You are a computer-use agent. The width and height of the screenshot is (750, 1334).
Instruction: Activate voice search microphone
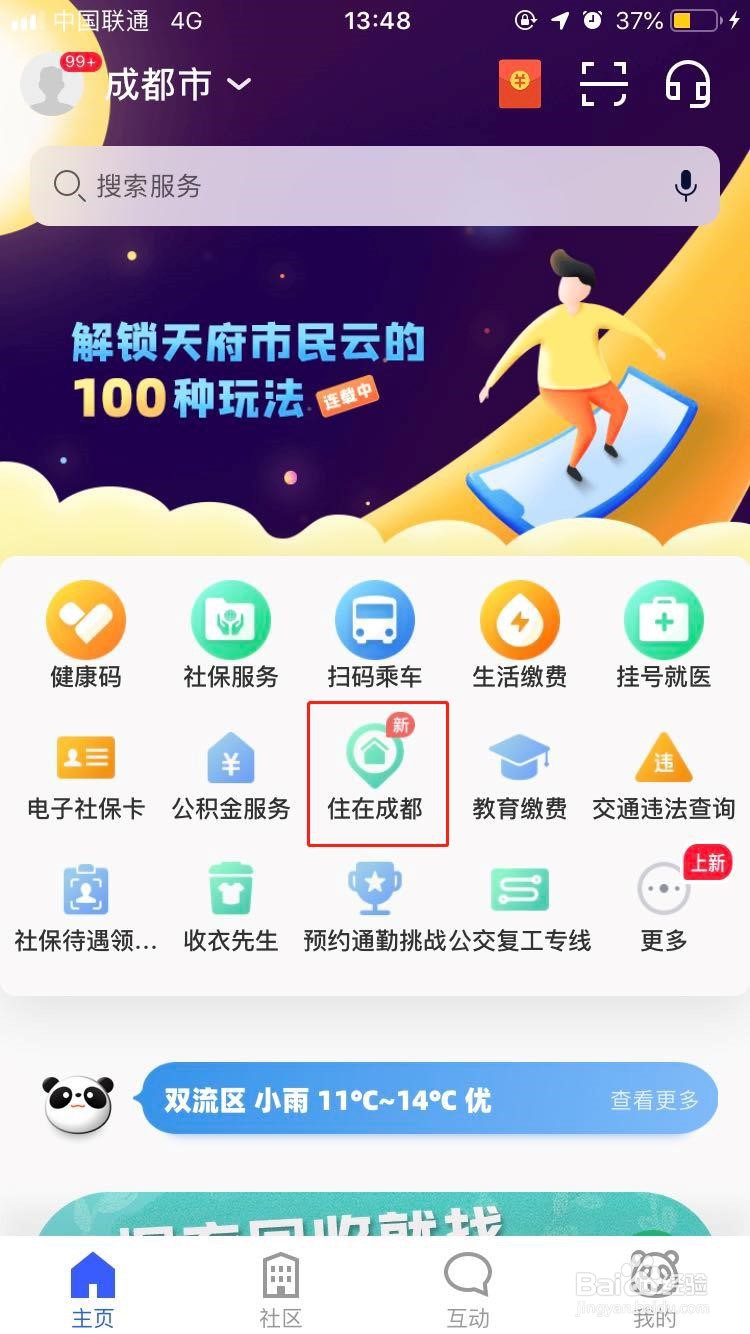click(x=685, y=186)
